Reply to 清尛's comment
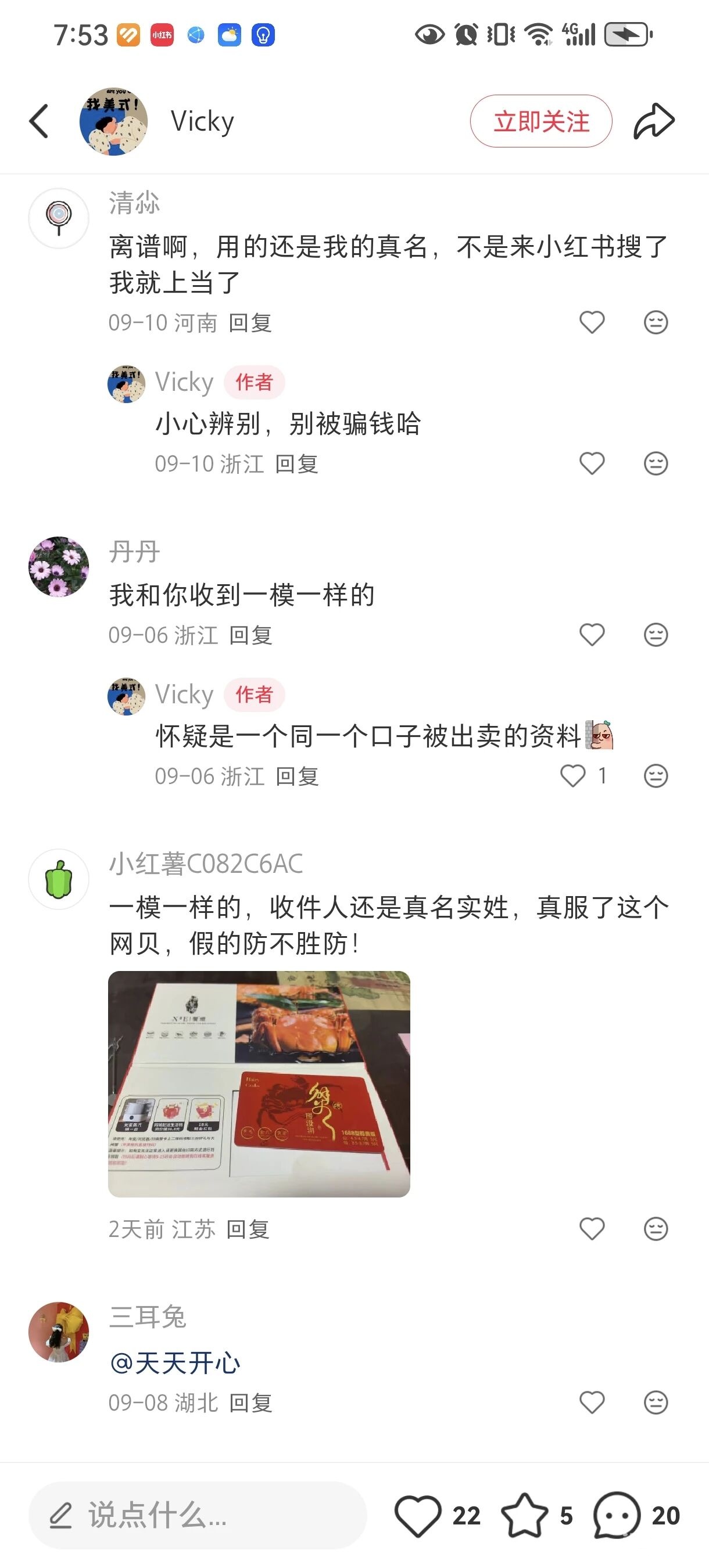 (250, 323)
